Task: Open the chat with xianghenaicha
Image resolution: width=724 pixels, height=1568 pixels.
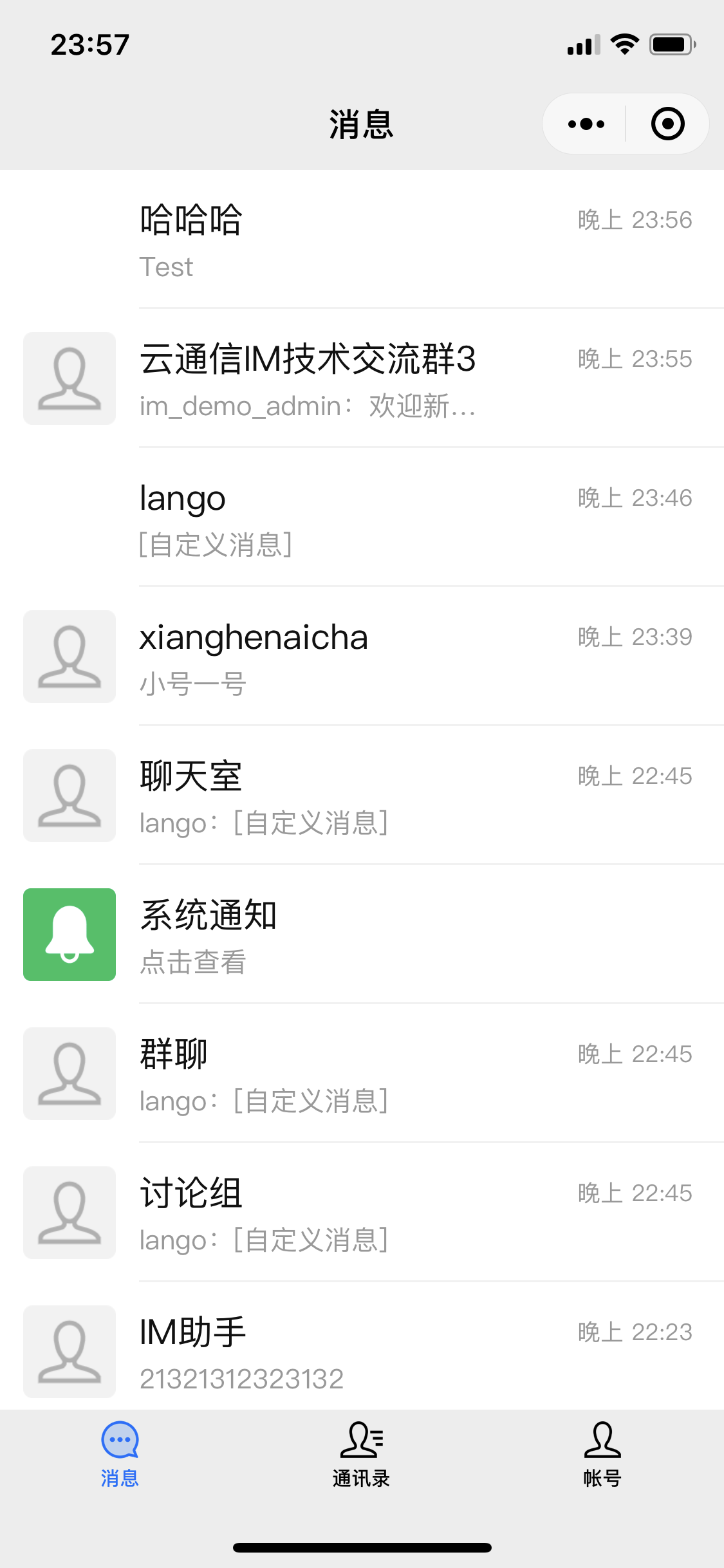Action: 362,657
